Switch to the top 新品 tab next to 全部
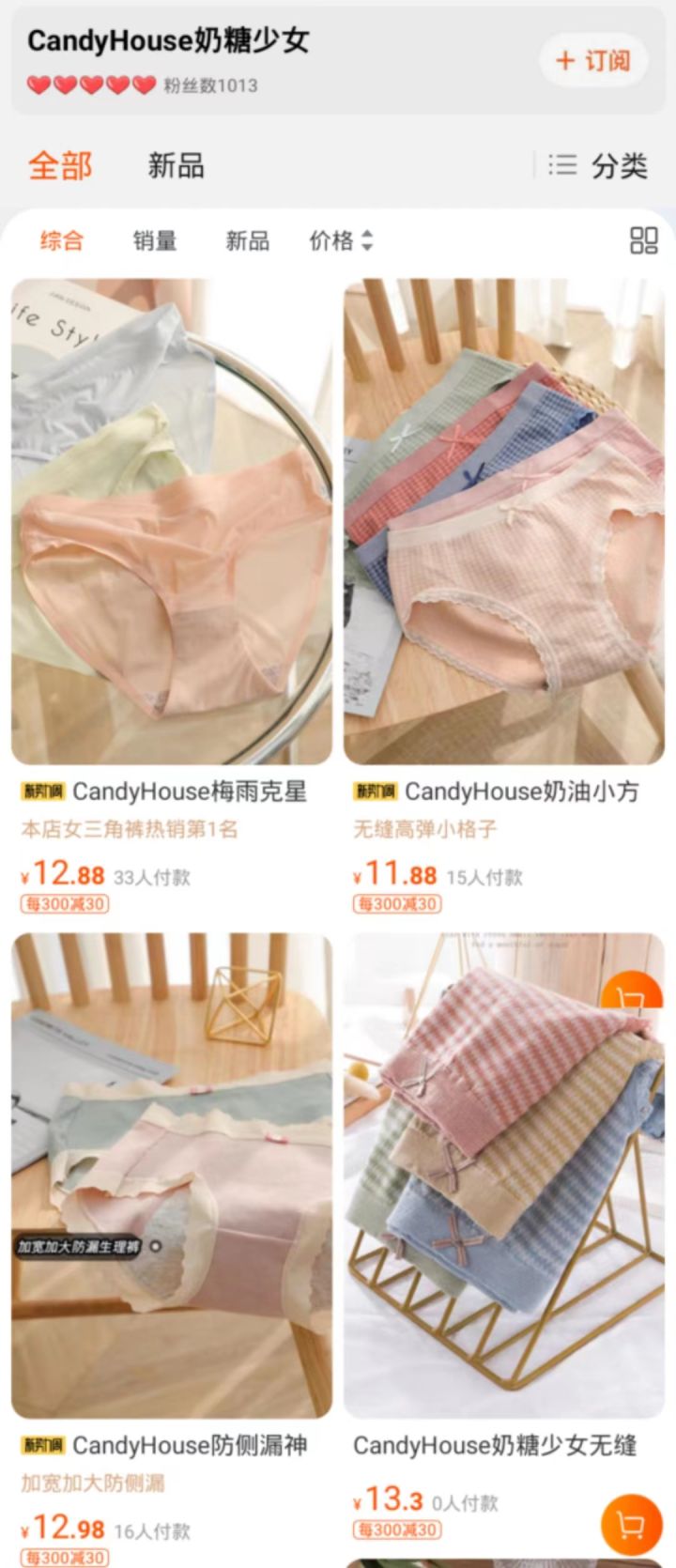 pos(176,166)
